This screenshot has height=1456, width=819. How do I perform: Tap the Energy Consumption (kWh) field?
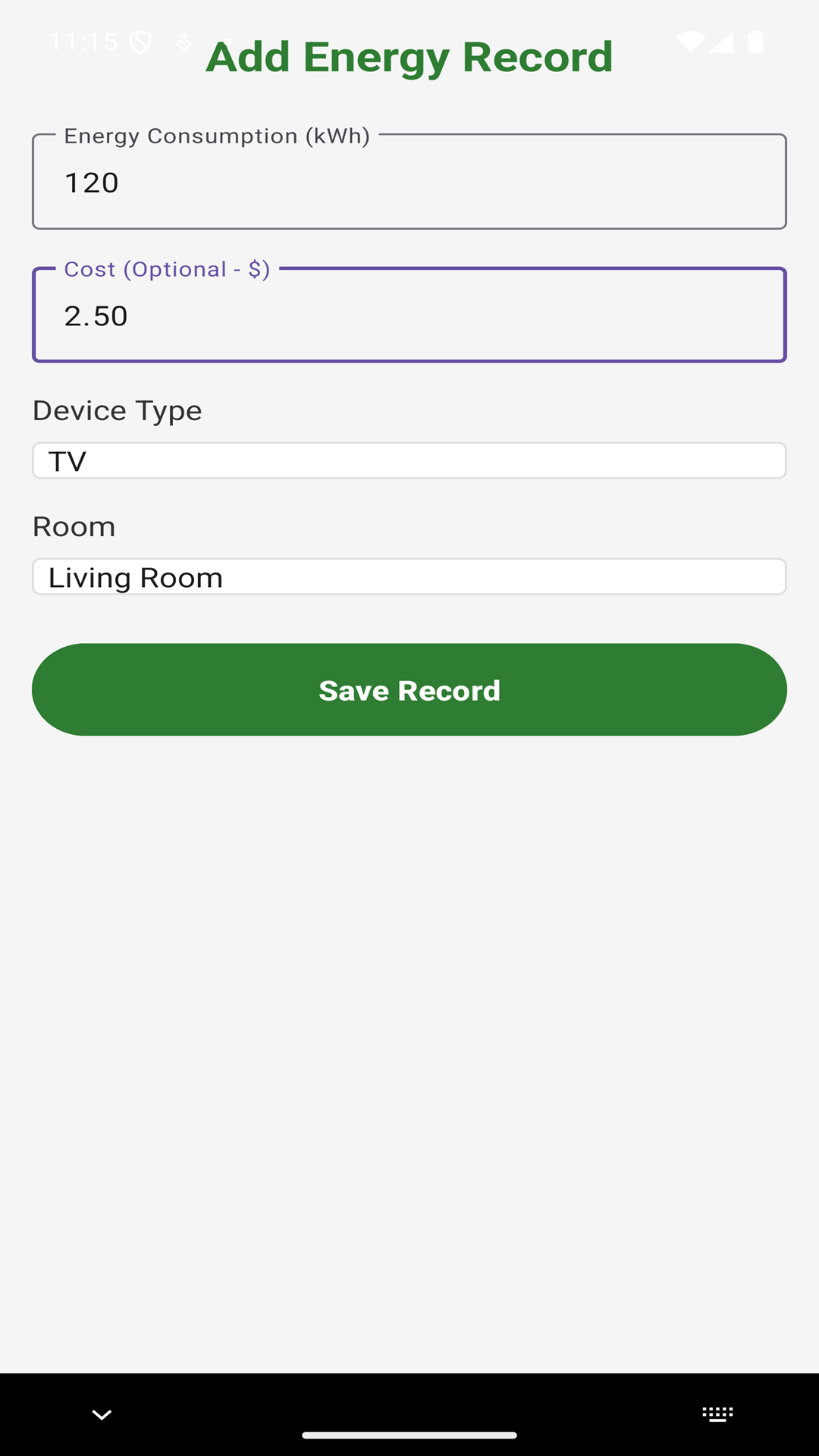click(409, 182)
